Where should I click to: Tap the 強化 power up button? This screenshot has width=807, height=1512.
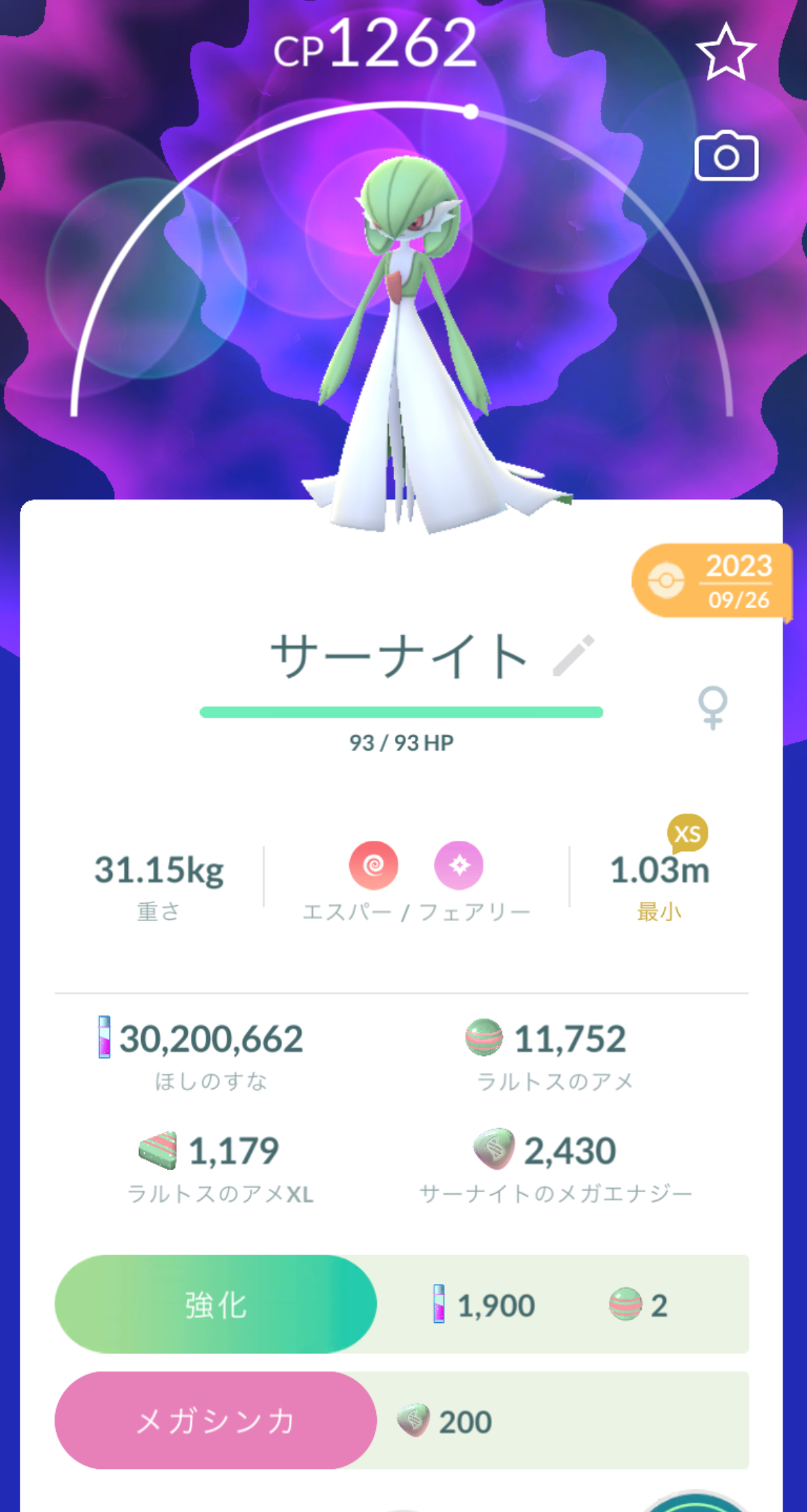pos(216,1305)
